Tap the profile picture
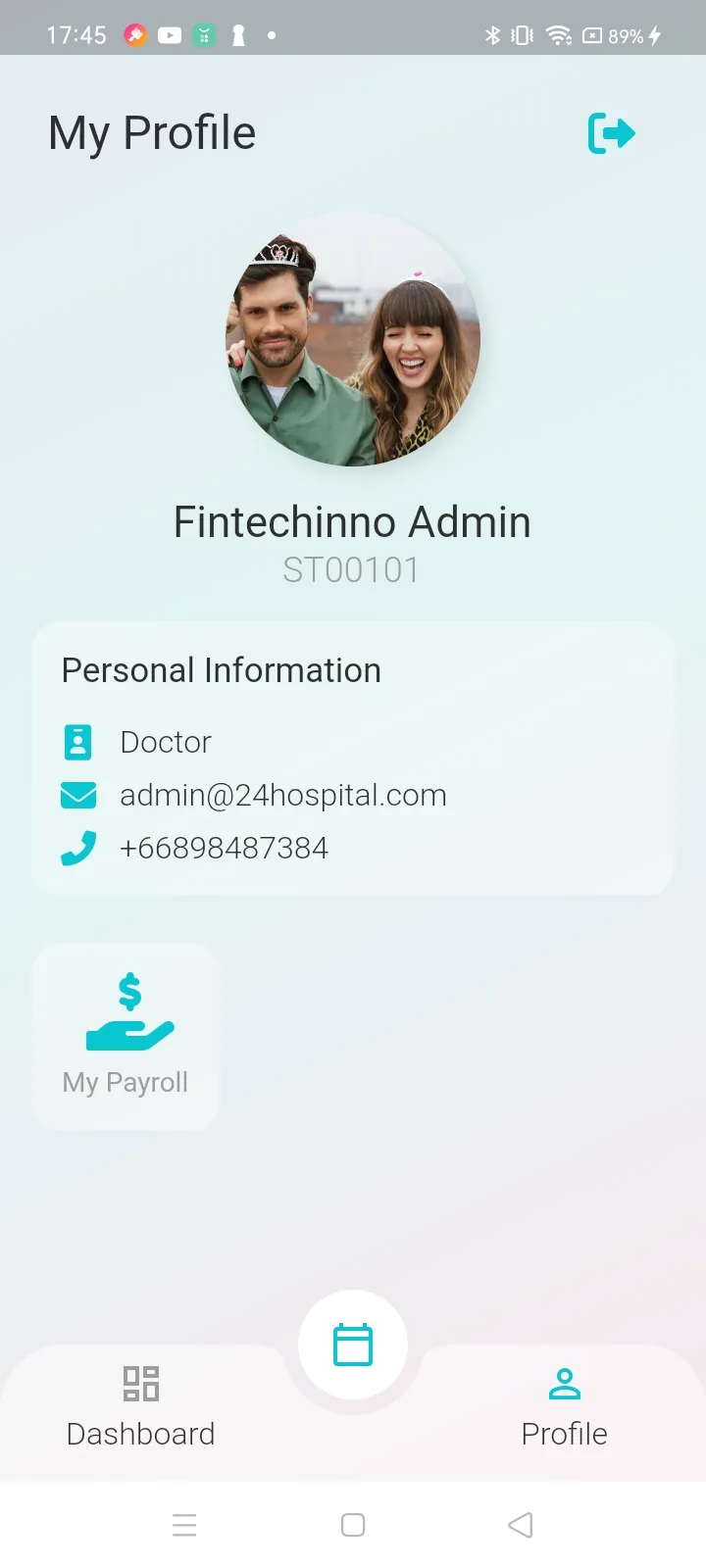706x1568 pixels. point(353,339)
